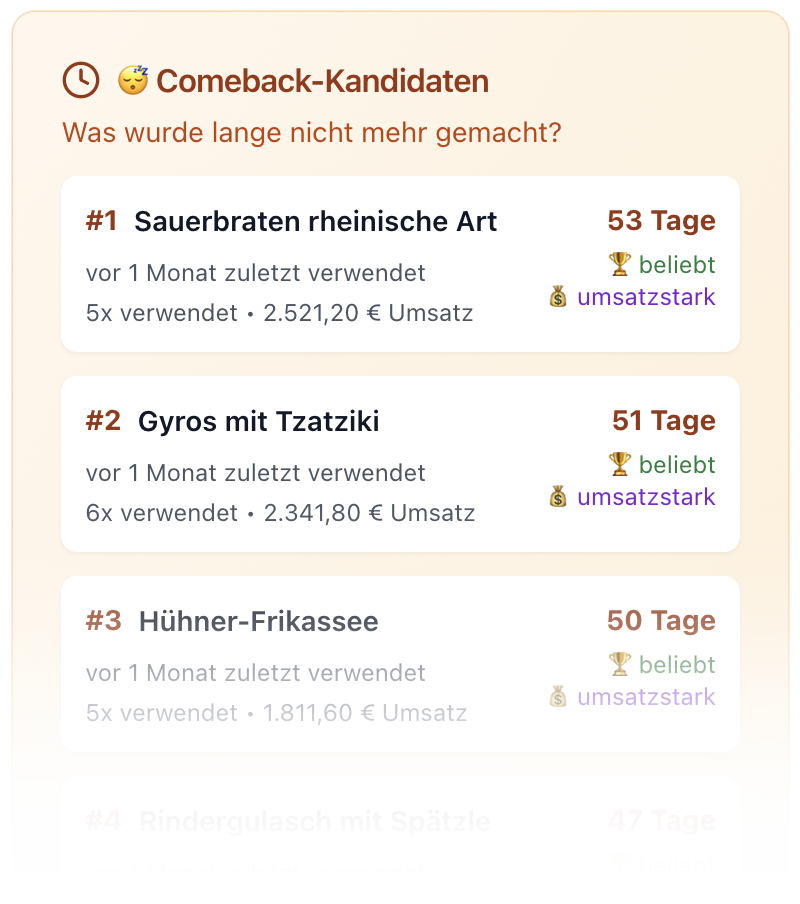Select the Hühner-Frikassee comeback candidate
The width and height of the screenshot is (800, 904).
click(400, 664)
